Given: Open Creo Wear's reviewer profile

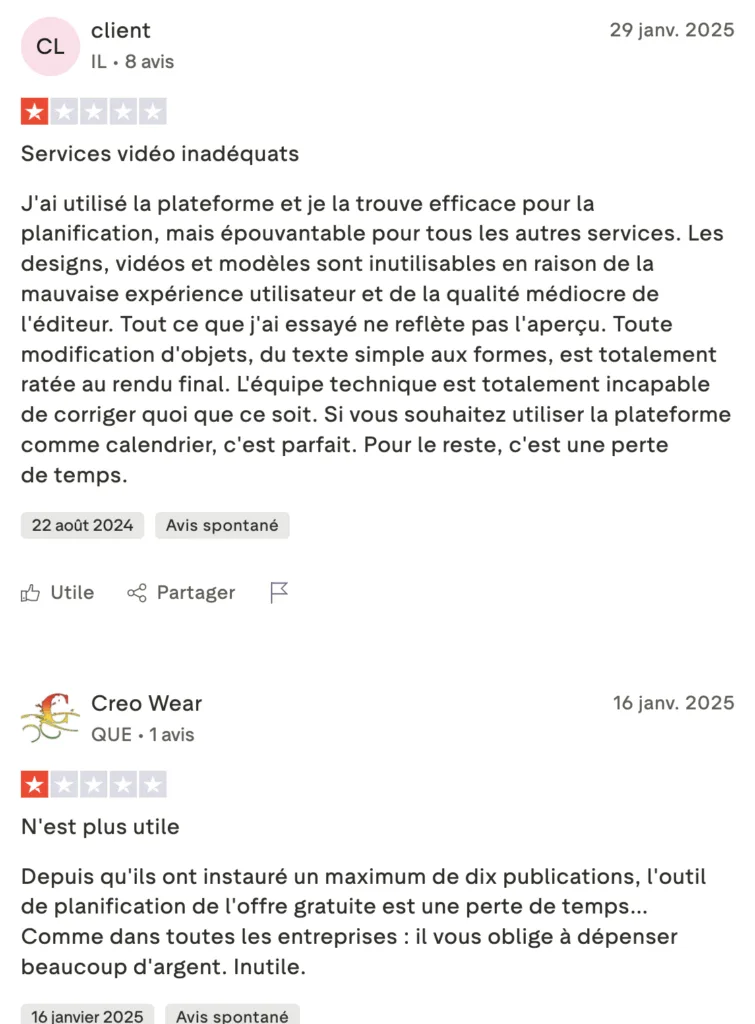Looking at the screenshot, I should click(146, 704).
